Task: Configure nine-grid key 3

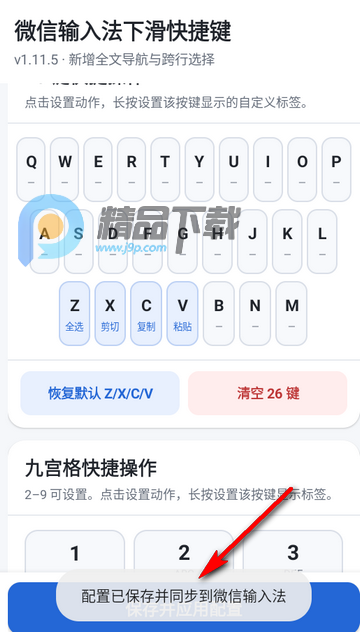Action: coord(293,553)
